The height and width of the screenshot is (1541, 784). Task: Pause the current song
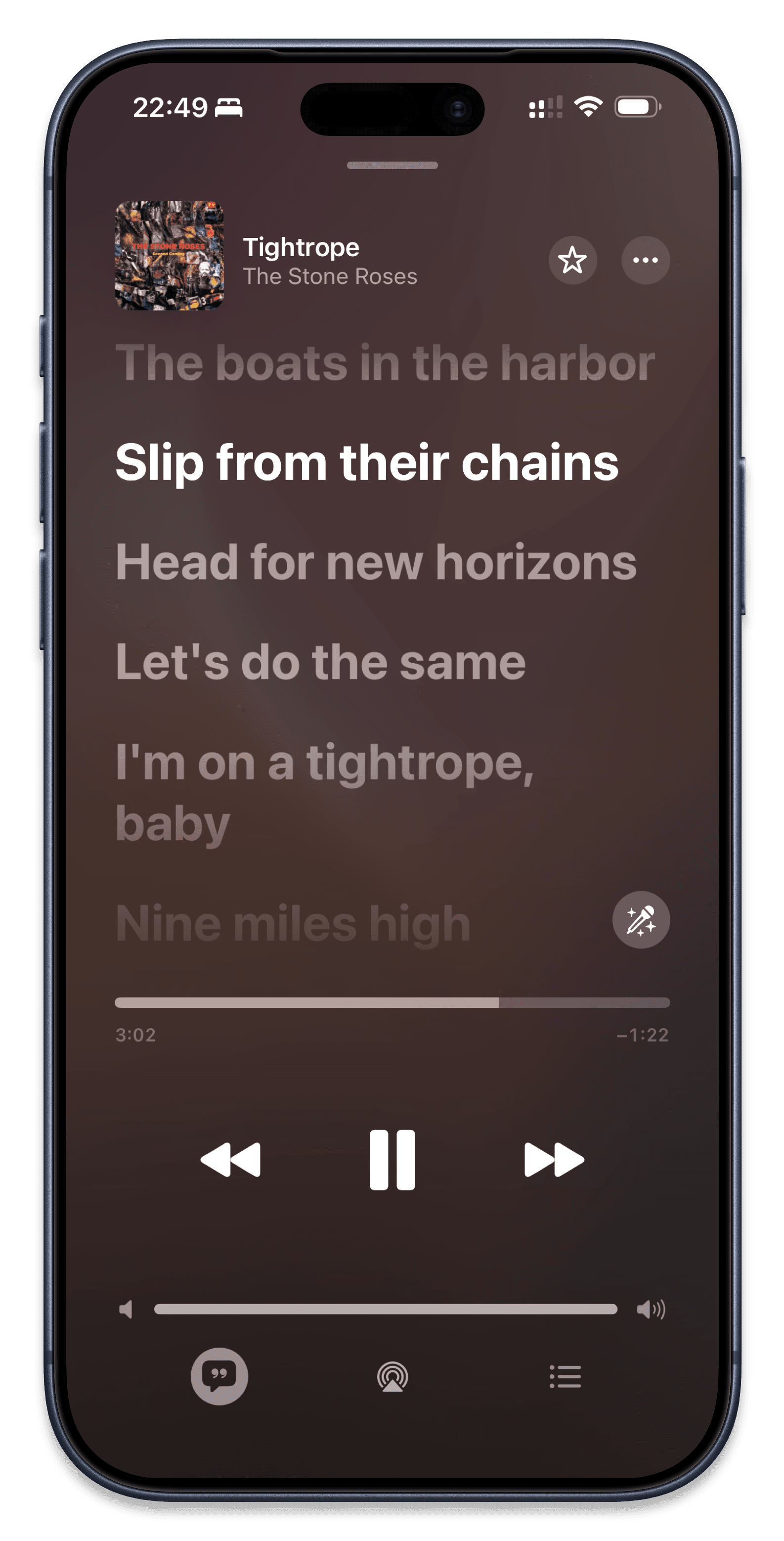coord(392,1160)
